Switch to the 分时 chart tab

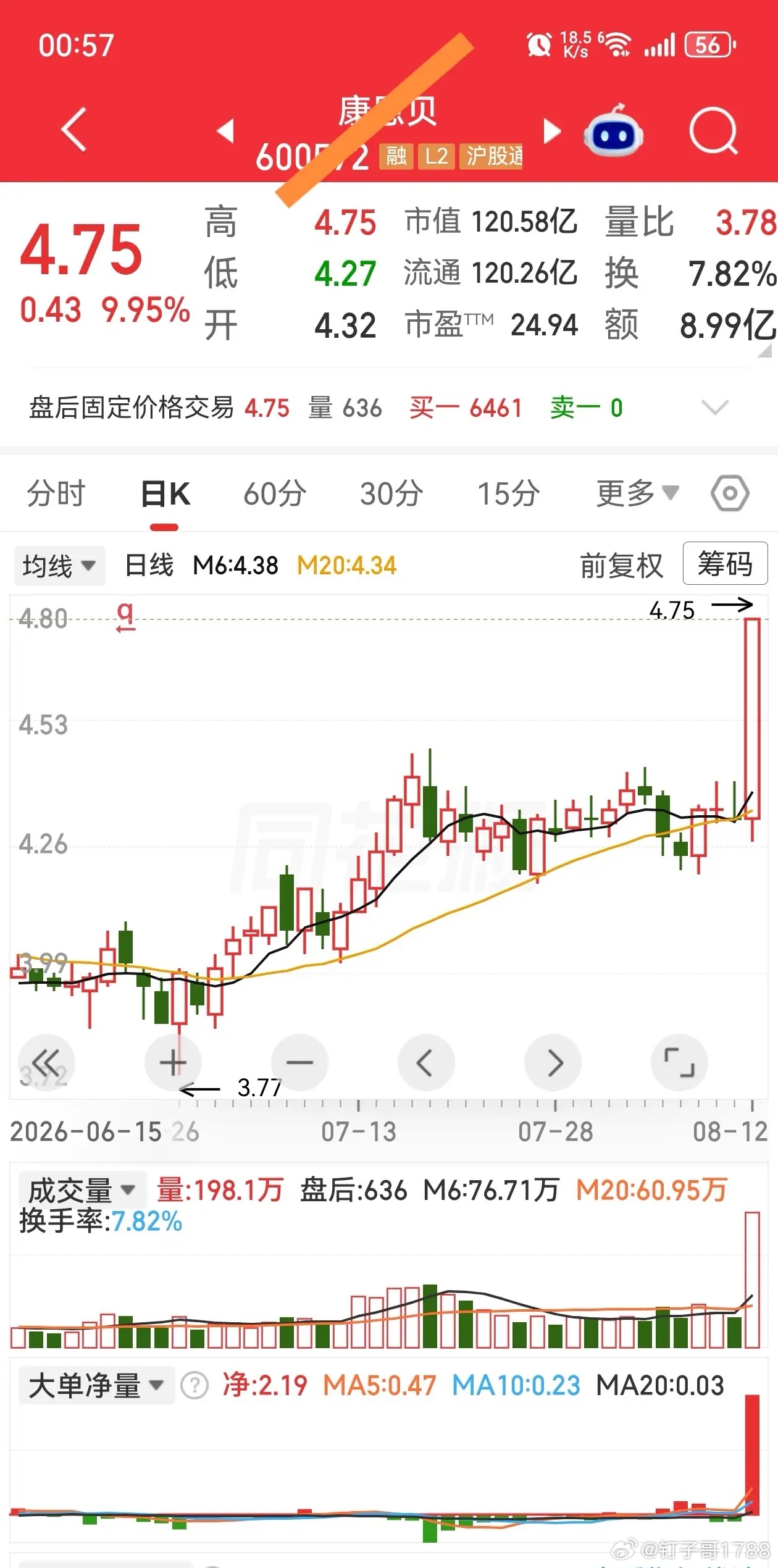tap(56, 494)
